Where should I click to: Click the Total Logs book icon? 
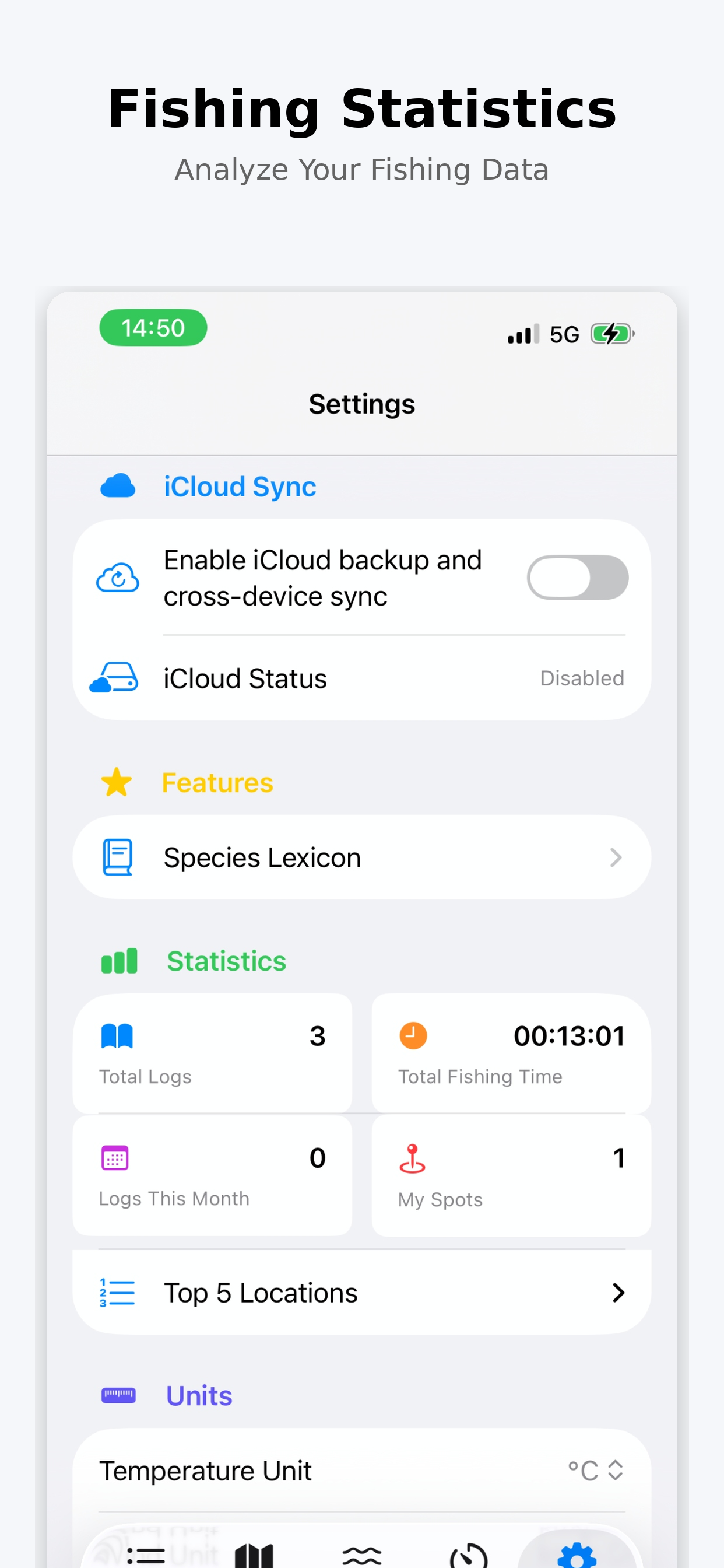pyautogui.click(x=118, y=1036)
